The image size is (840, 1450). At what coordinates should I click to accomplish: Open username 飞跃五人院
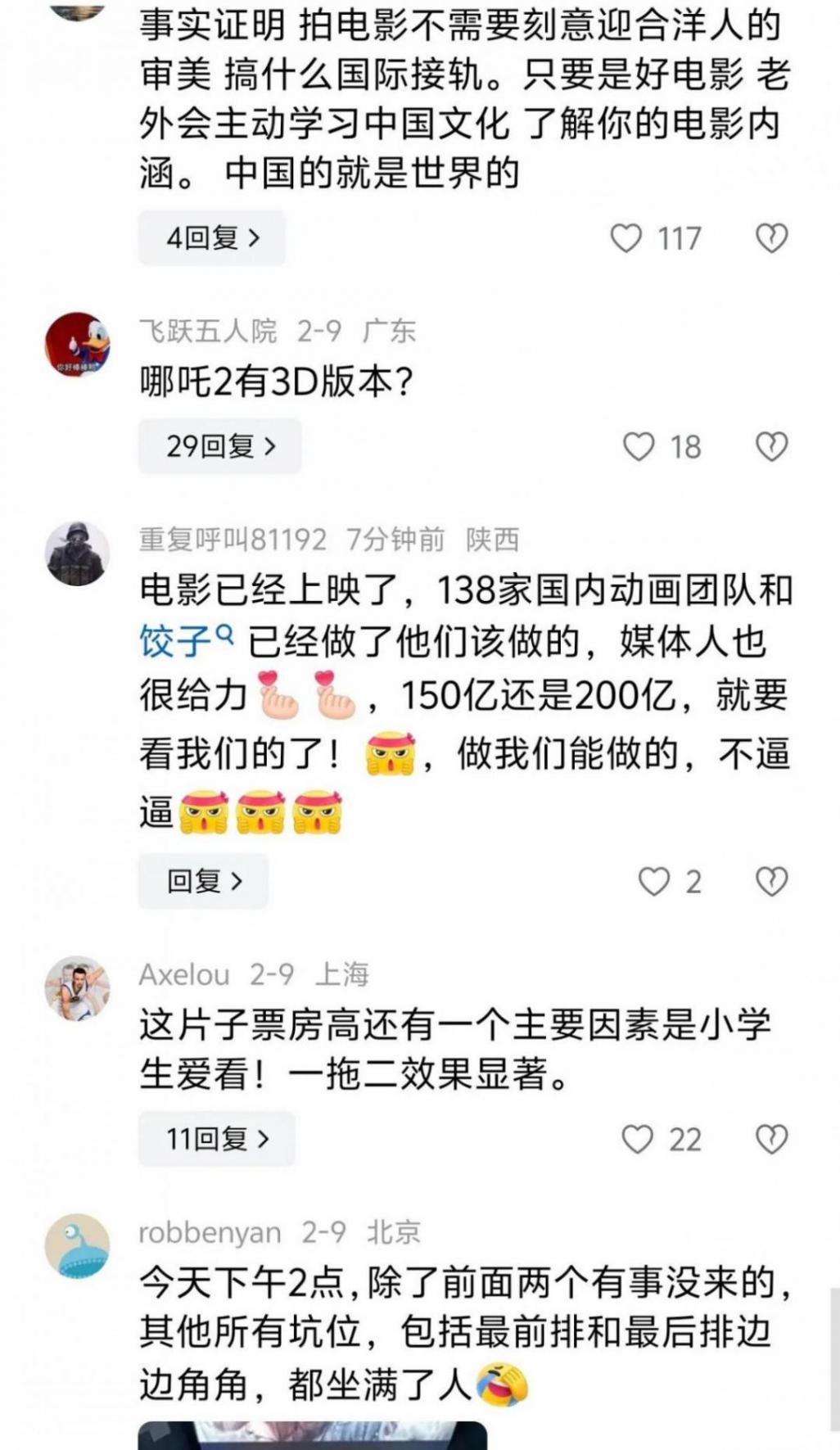point(208,332)
